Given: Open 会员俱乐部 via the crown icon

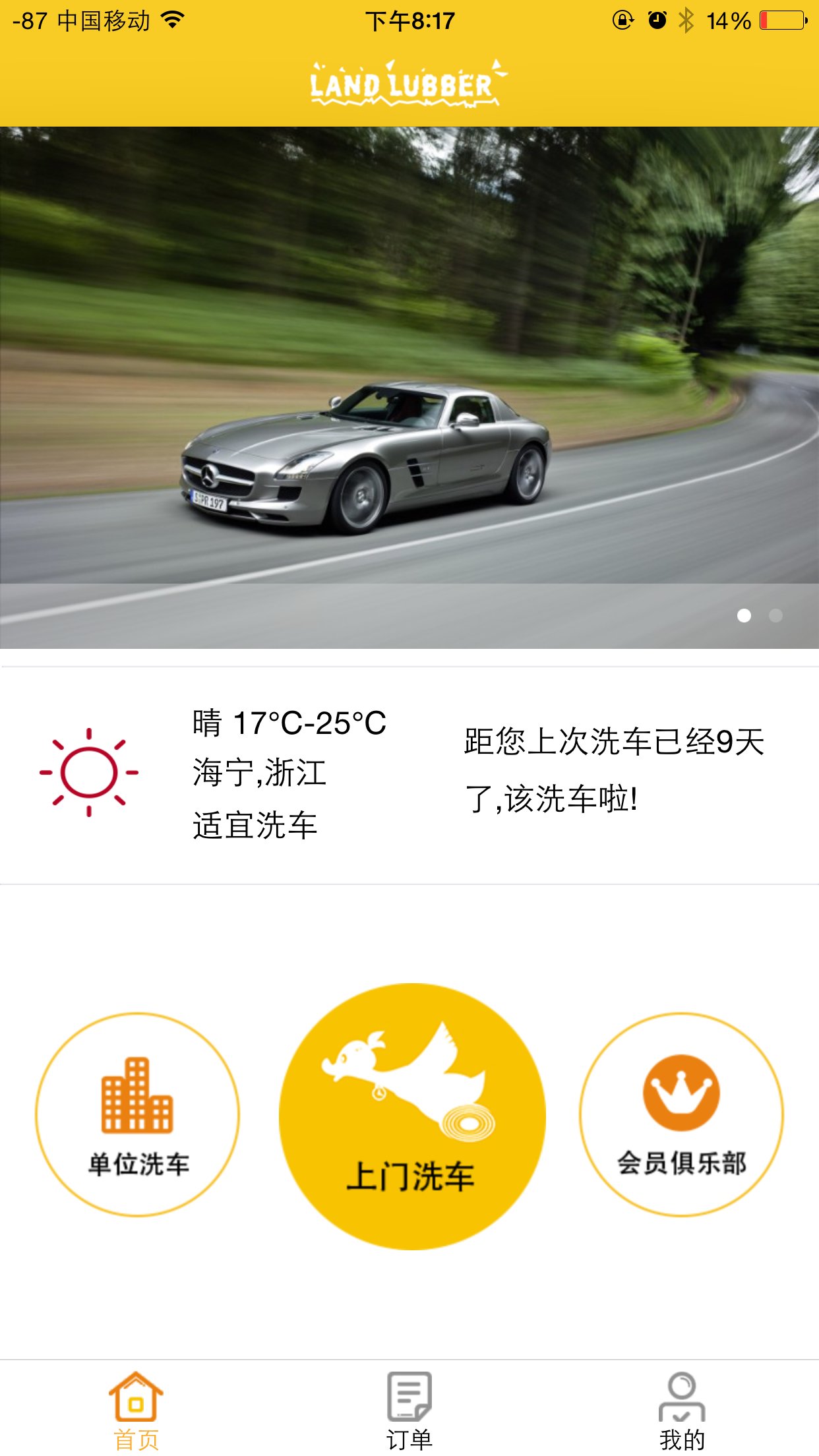Looking at the screenshot, I should click(682, 1091).
